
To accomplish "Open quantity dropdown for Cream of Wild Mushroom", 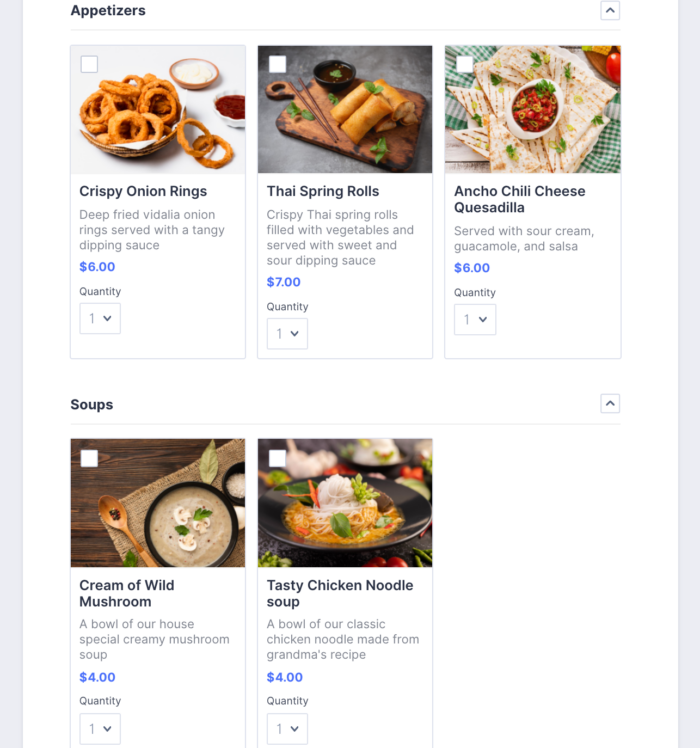I will pyautogui.click(x=100, y=729).
